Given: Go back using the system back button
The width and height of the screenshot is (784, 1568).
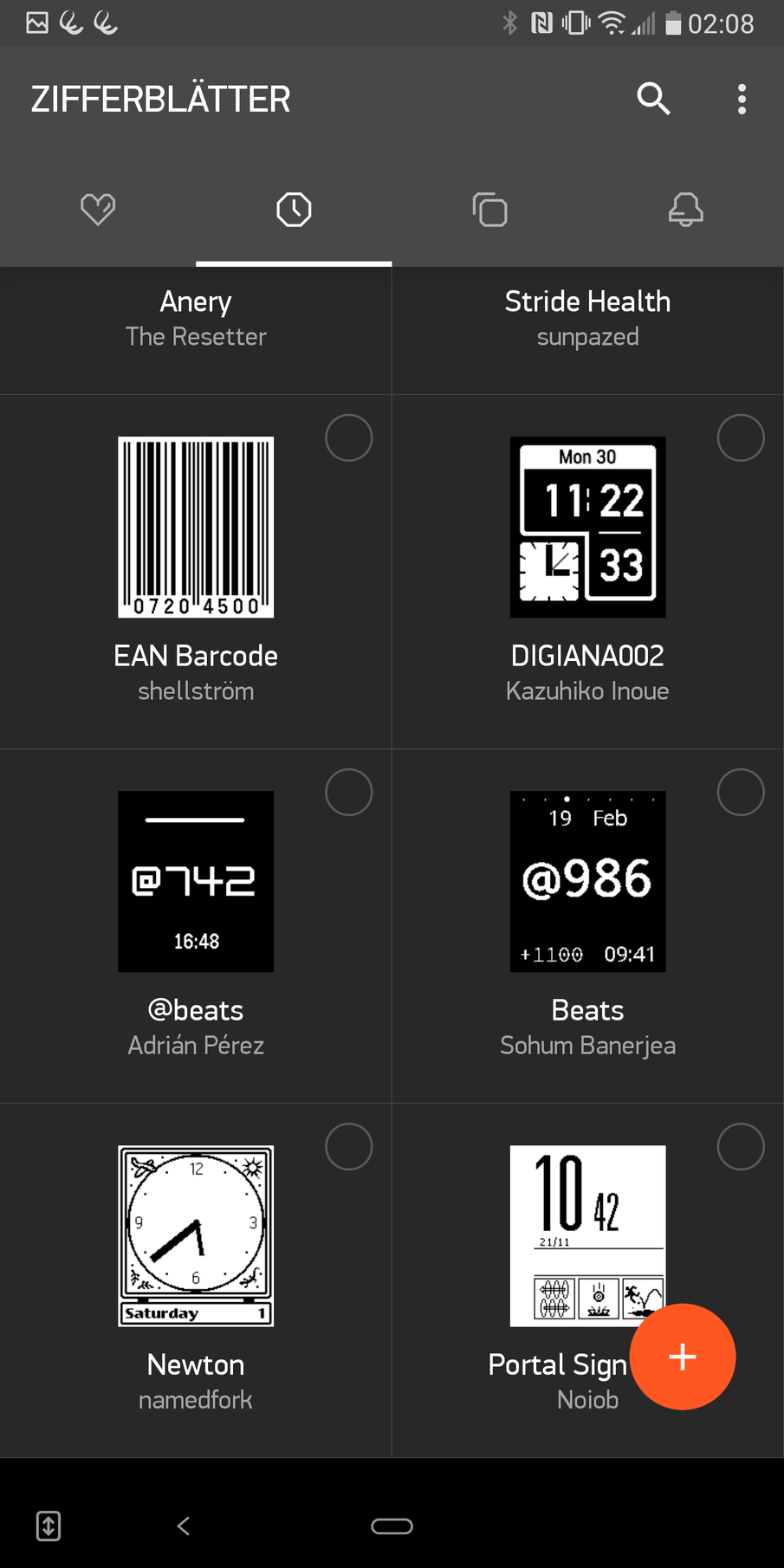Looking at the screenshot, I should (183, 1526).
